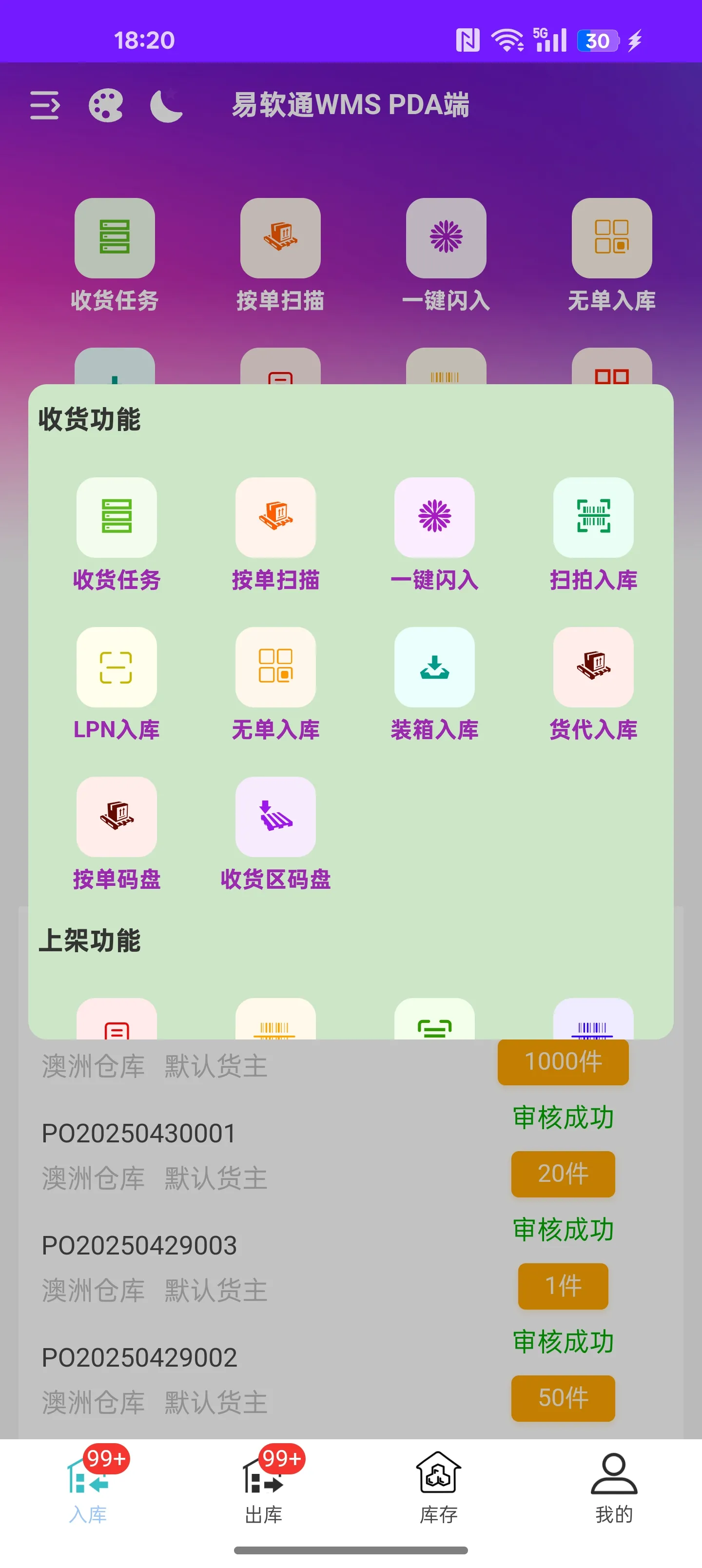
Task: Open the theme palette picker
Action: (106, 105)
